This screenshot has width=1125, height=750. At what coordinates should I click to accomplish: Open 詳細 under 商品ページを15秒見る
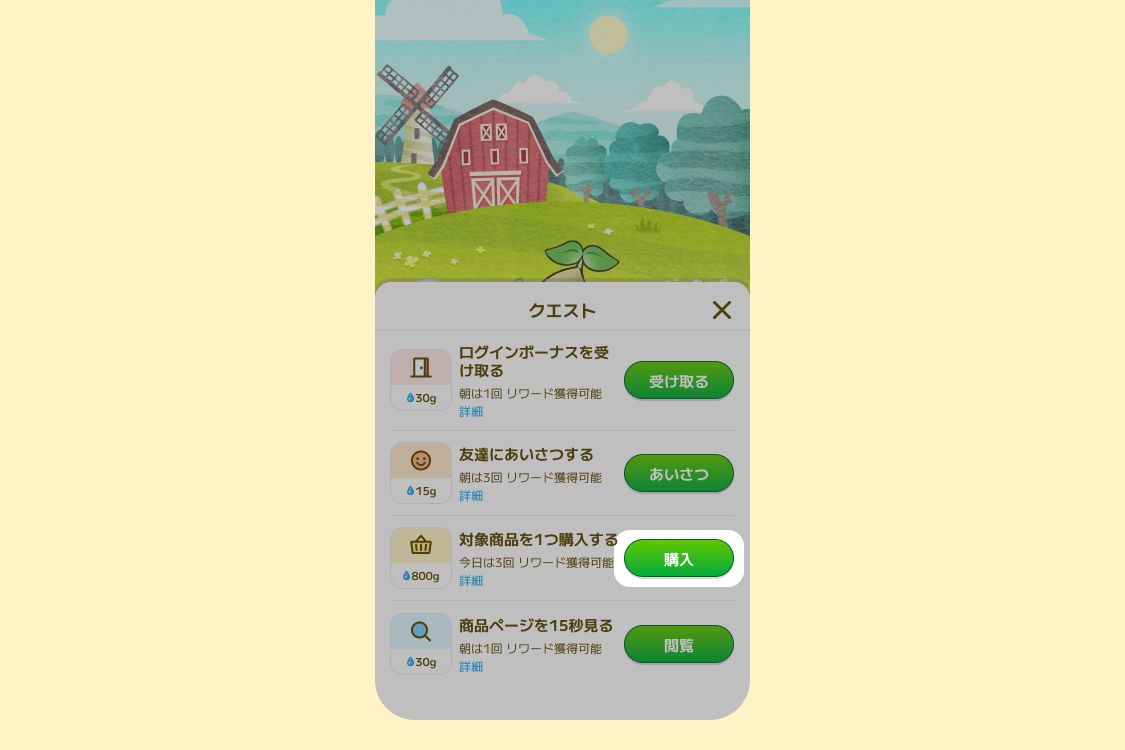471,667
